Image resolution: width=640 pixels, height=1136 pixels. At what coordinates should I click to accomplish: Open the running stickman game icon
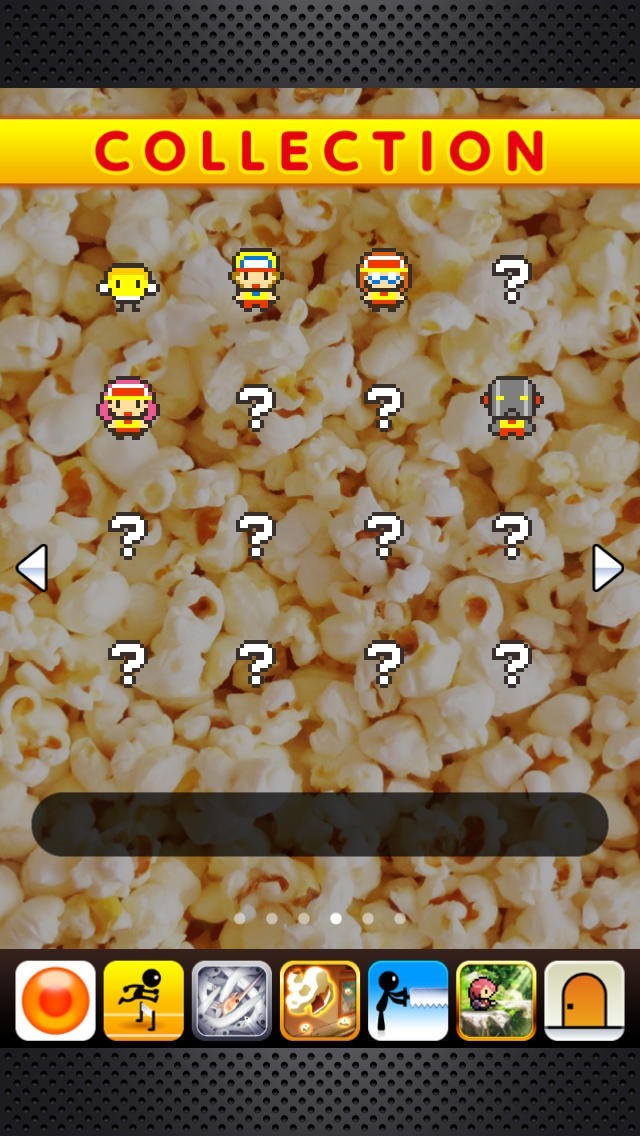click(144, 1001)
